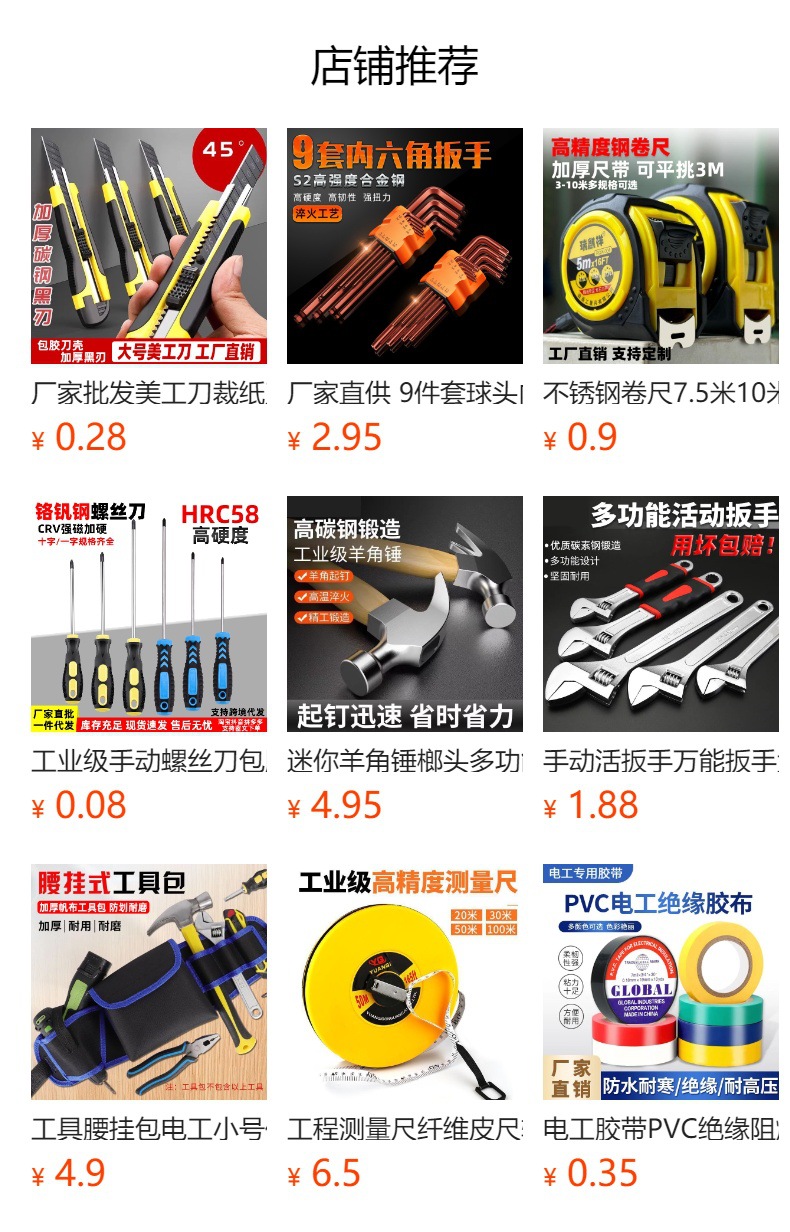This screenshot has width=790, height=1232.
Task: Select the 工业级手动螺丝刀 screwdriver product
Action: click(x=149, y=614)
